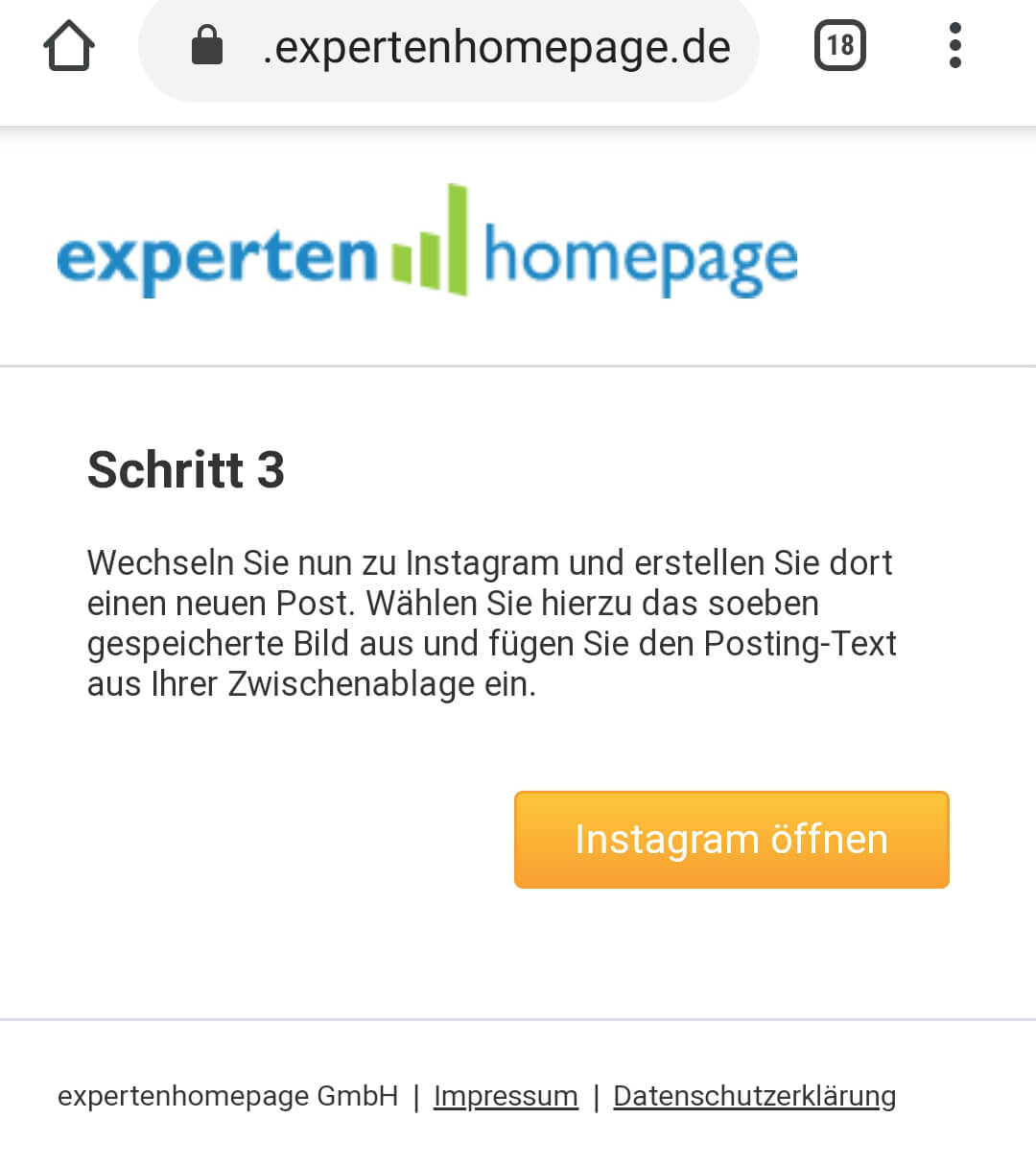Tap the address bar showing expertenhomepage.de
Screen dimensions: 1036x1166
[499, 45]
